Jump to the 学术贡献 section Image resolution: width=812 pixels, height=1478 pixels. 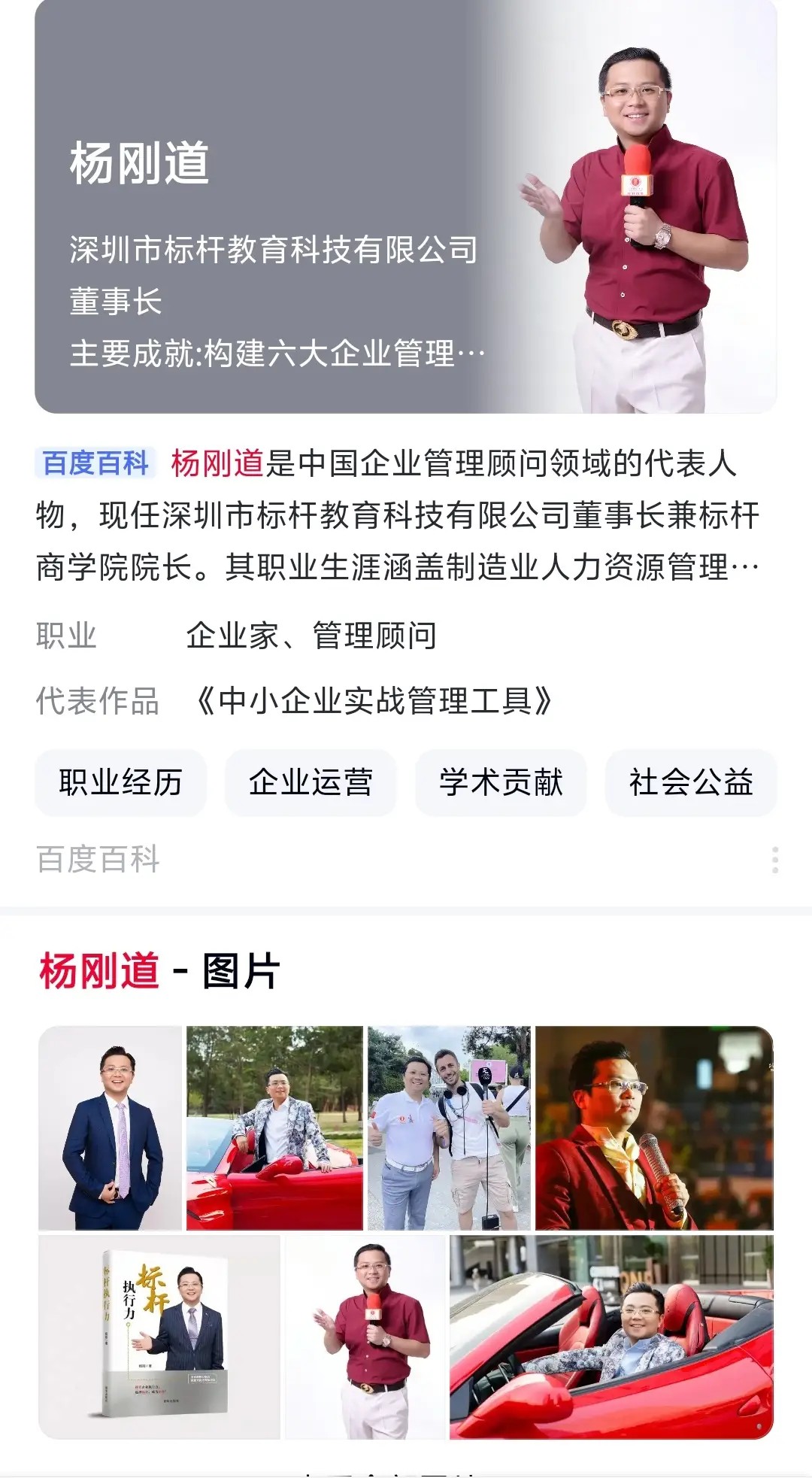pos(501,782)
